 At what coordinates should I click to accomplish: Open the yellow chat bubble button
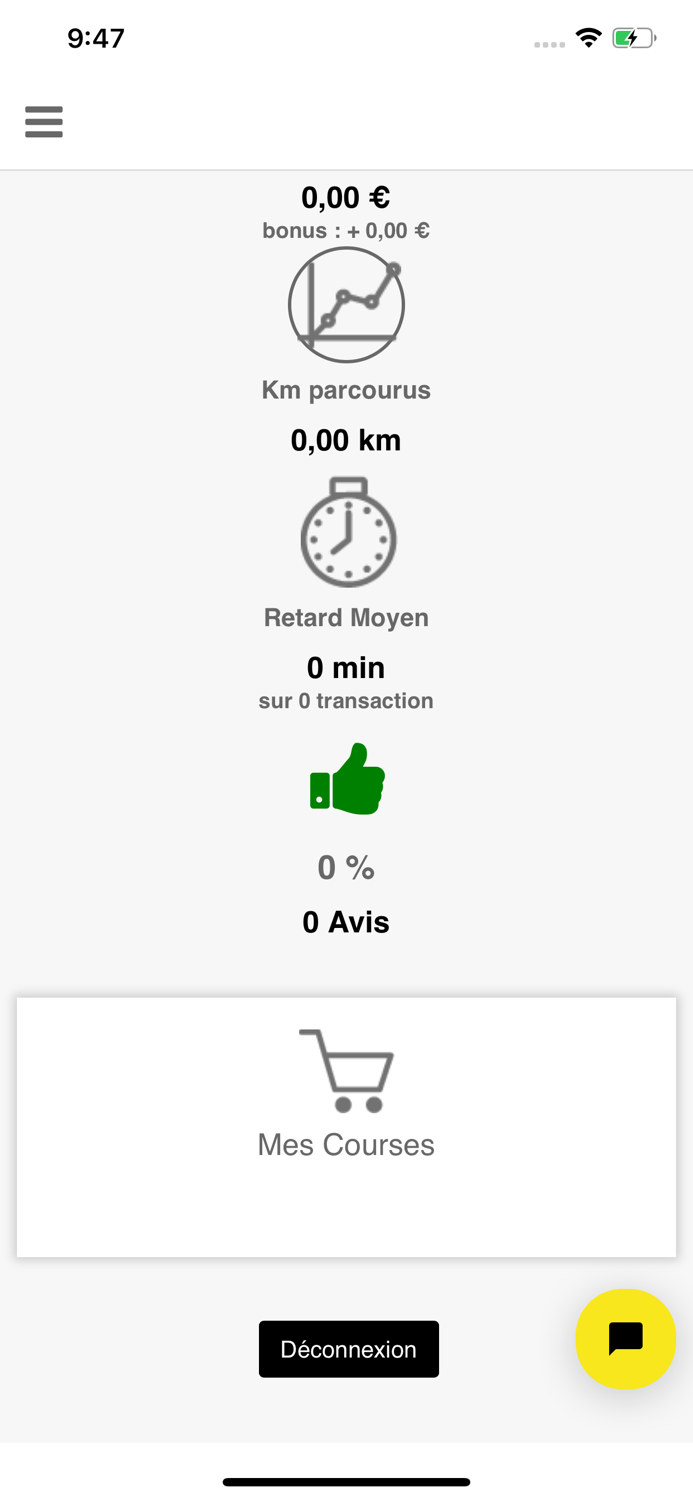coord(626,1339)
